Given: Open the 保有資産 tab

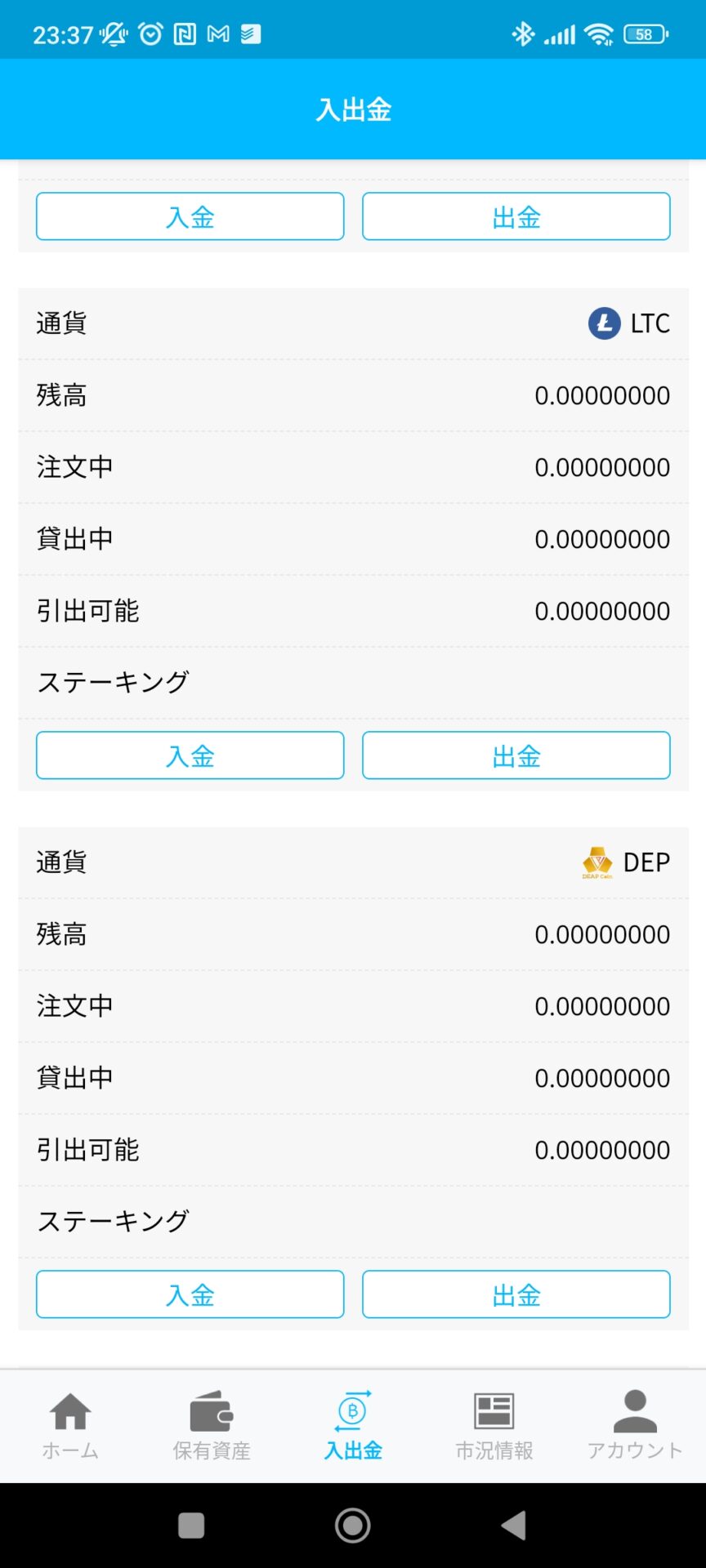Looking at the screenshot, I should click(212, 1426).
